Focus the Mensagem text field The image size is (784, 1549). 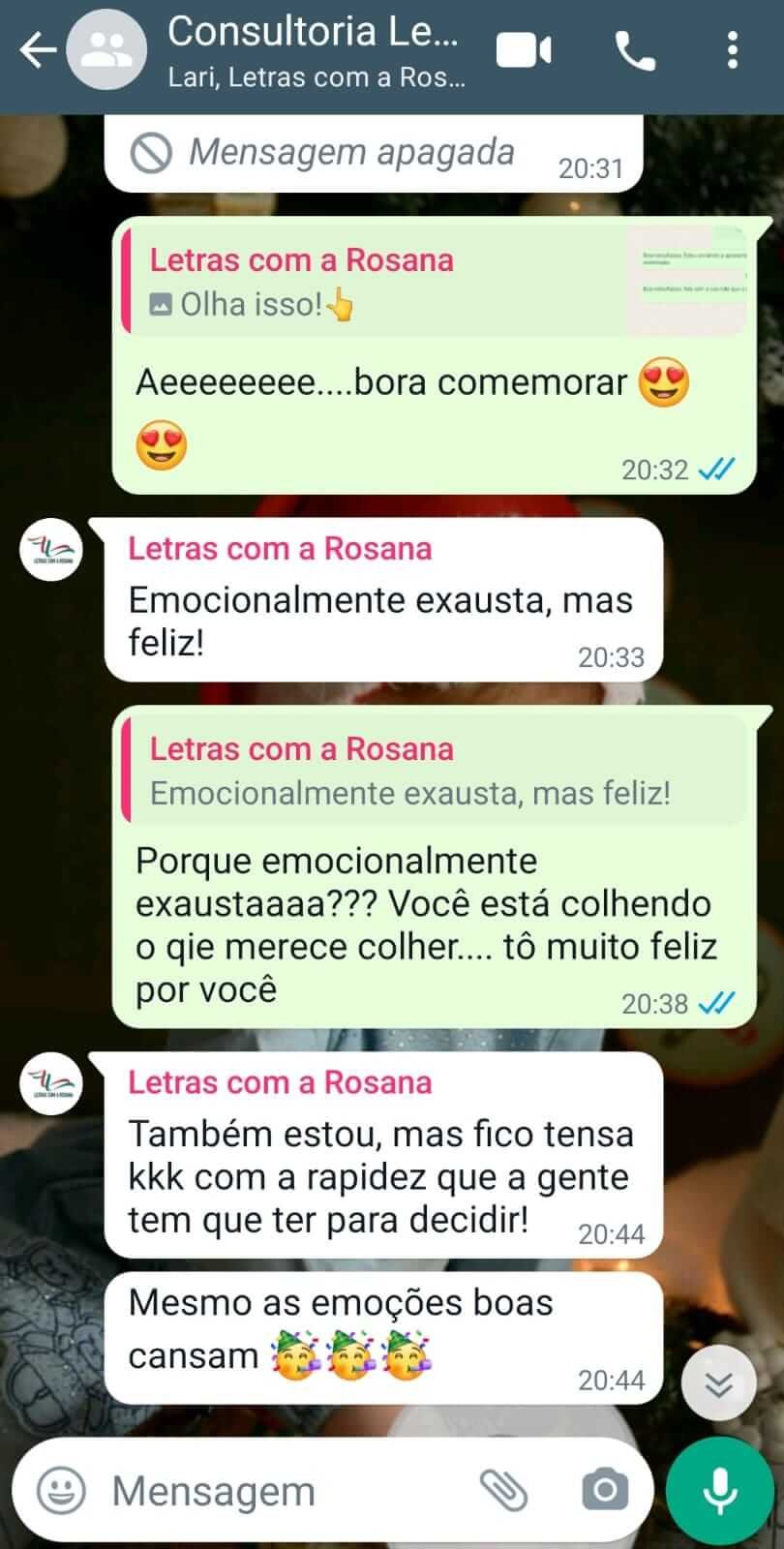[281, 1491]
